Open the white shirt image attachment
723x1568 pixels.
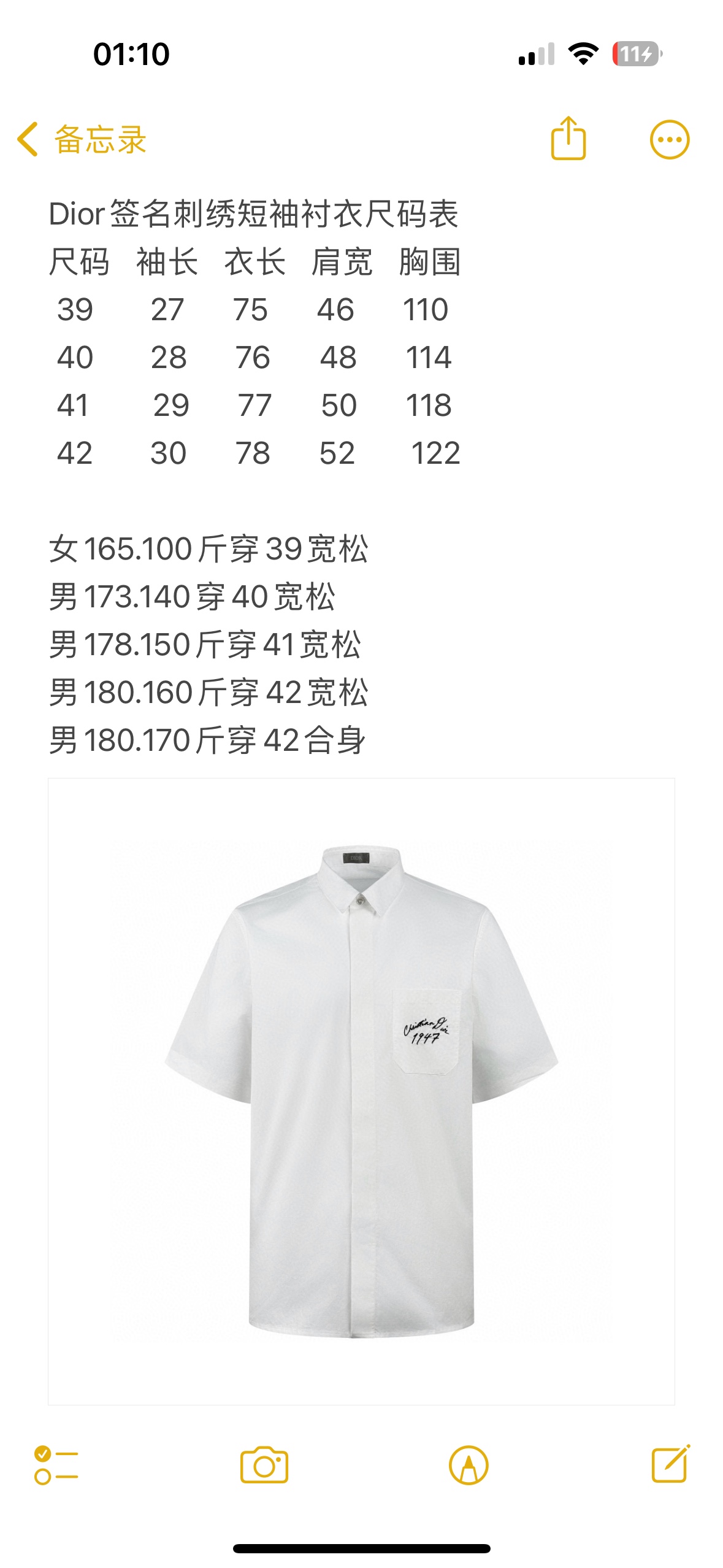tap(361, 1091)
